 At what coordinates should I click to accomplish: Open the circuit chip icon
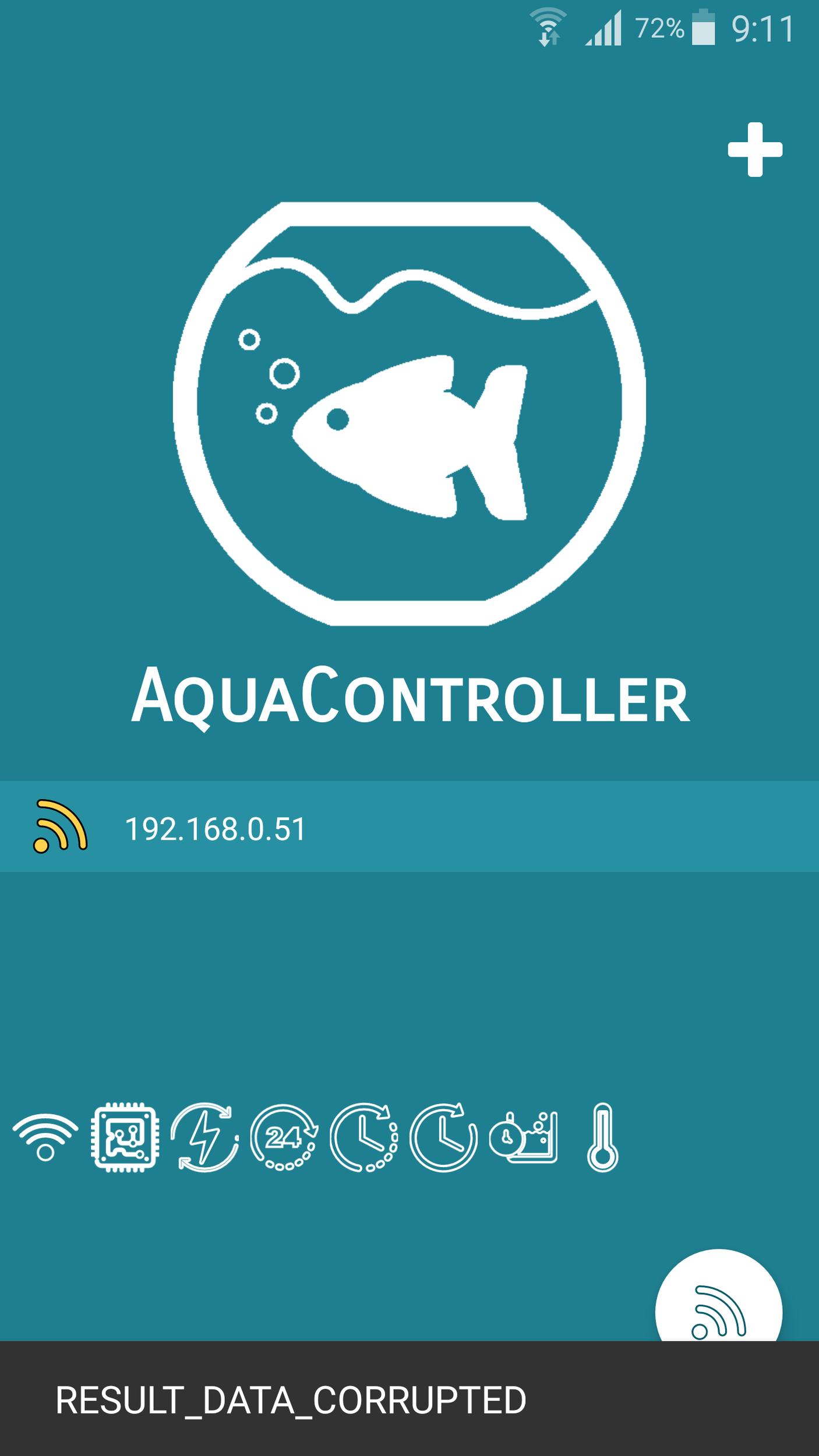pos(125,1137)
